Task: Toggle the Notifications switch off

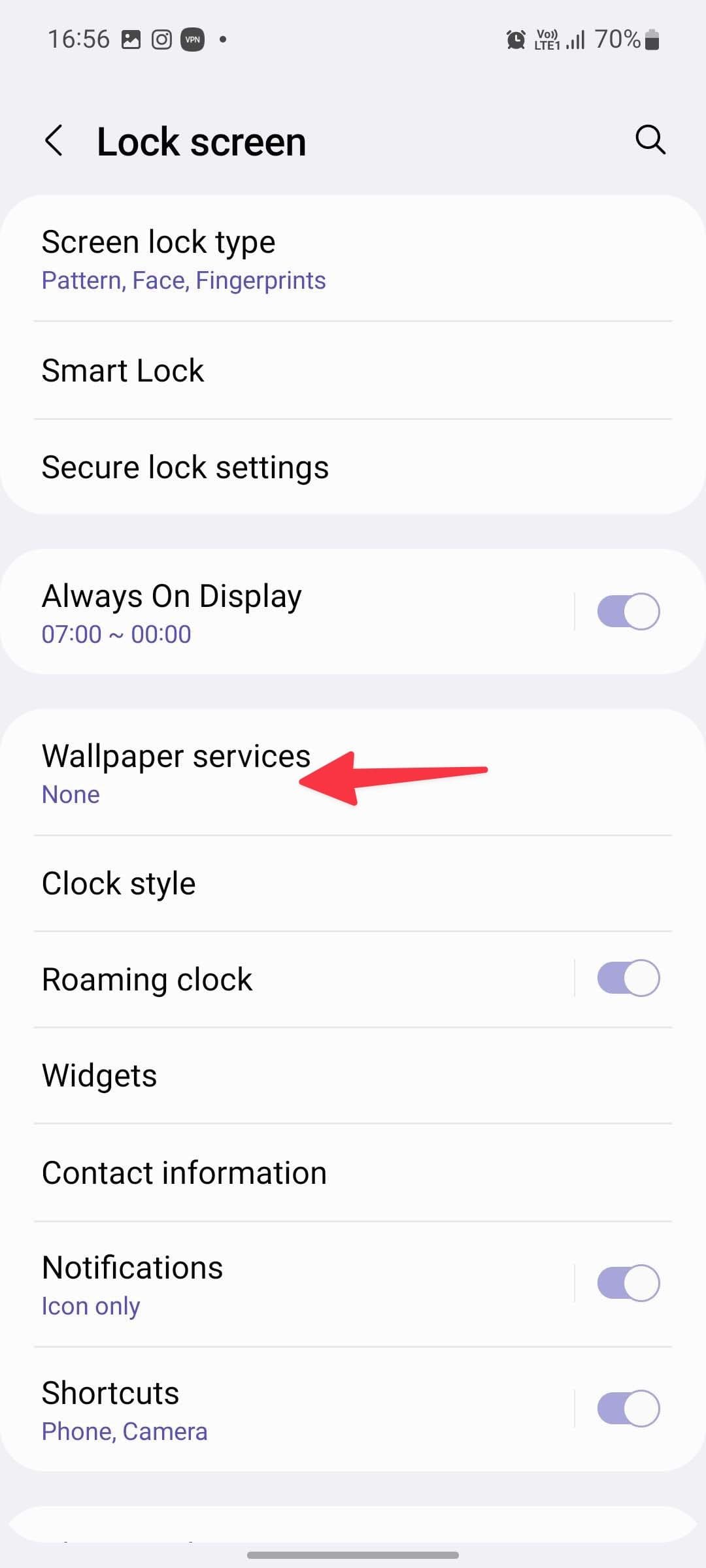Action: click(x=628, y=1283)
